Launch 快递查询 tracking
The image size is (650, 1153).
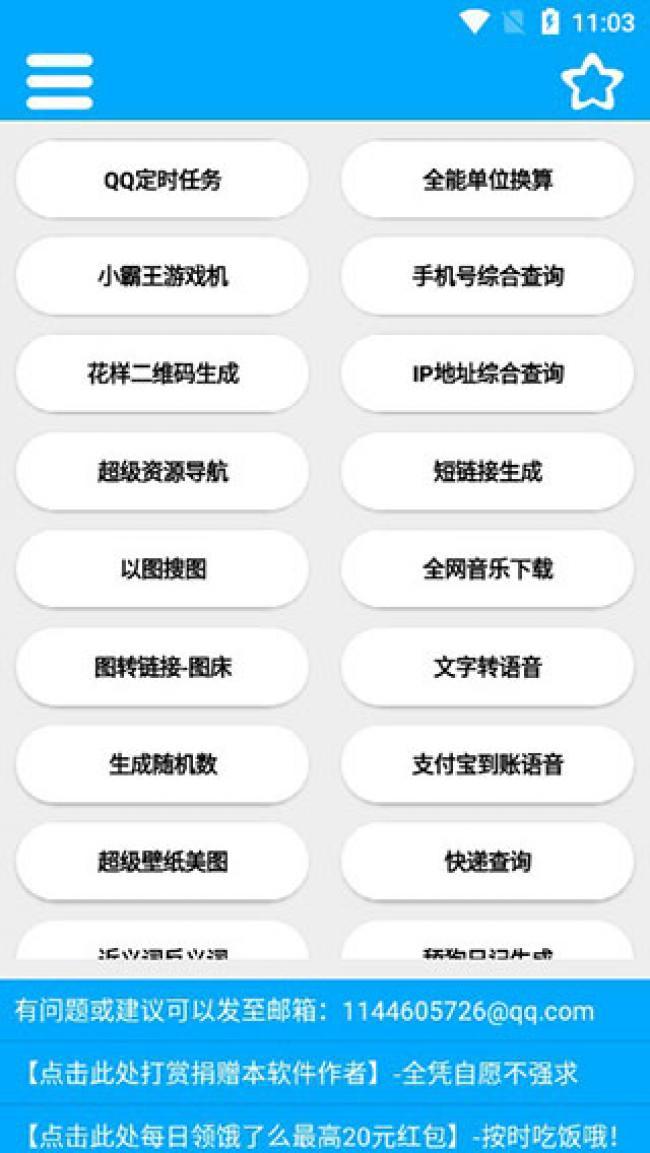pyautogui.click(x=487, y=861)
